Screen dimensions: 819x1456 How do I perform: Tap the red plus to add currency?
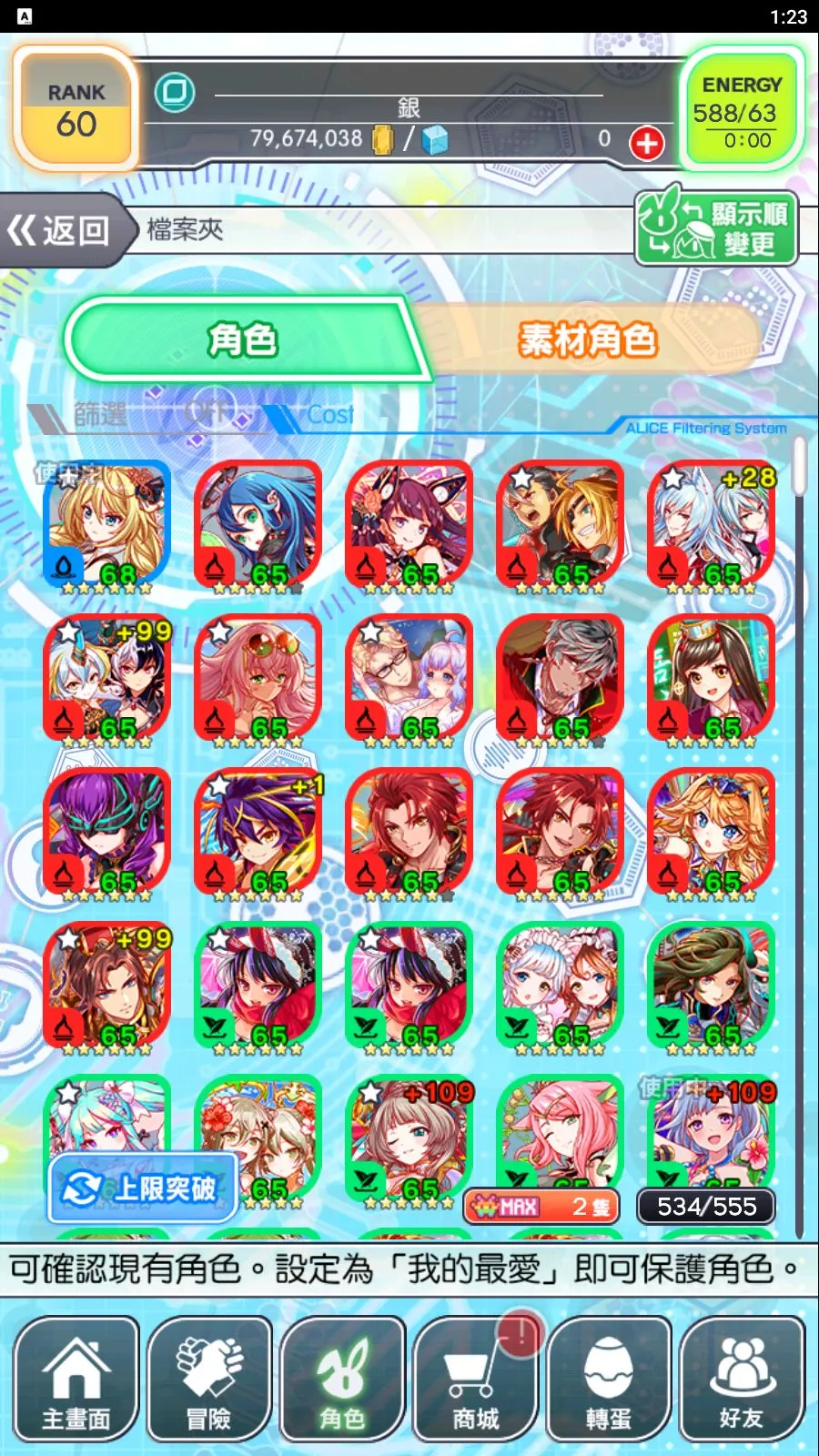[646, 143]
